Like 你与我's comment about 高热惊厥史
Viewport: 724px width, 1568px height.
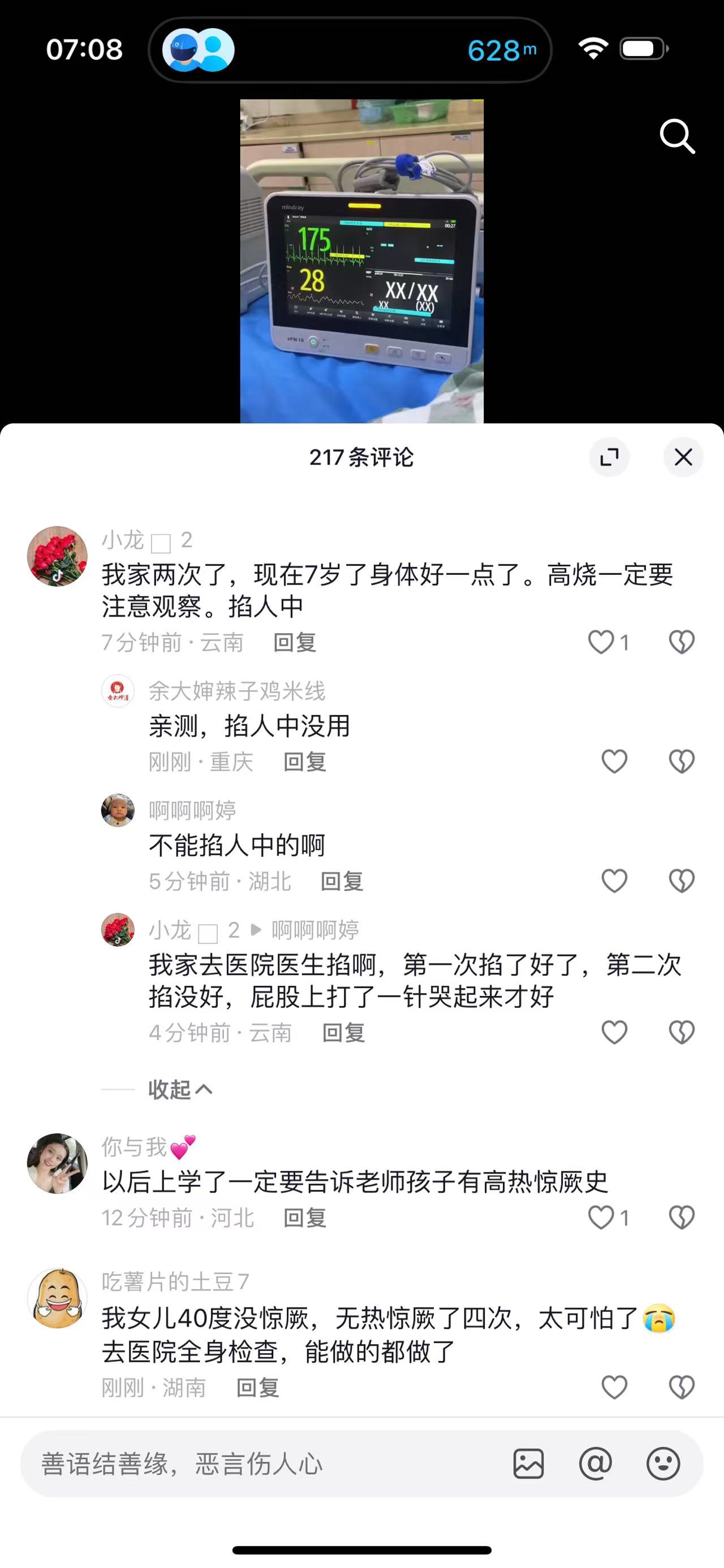click(601, 1218)
